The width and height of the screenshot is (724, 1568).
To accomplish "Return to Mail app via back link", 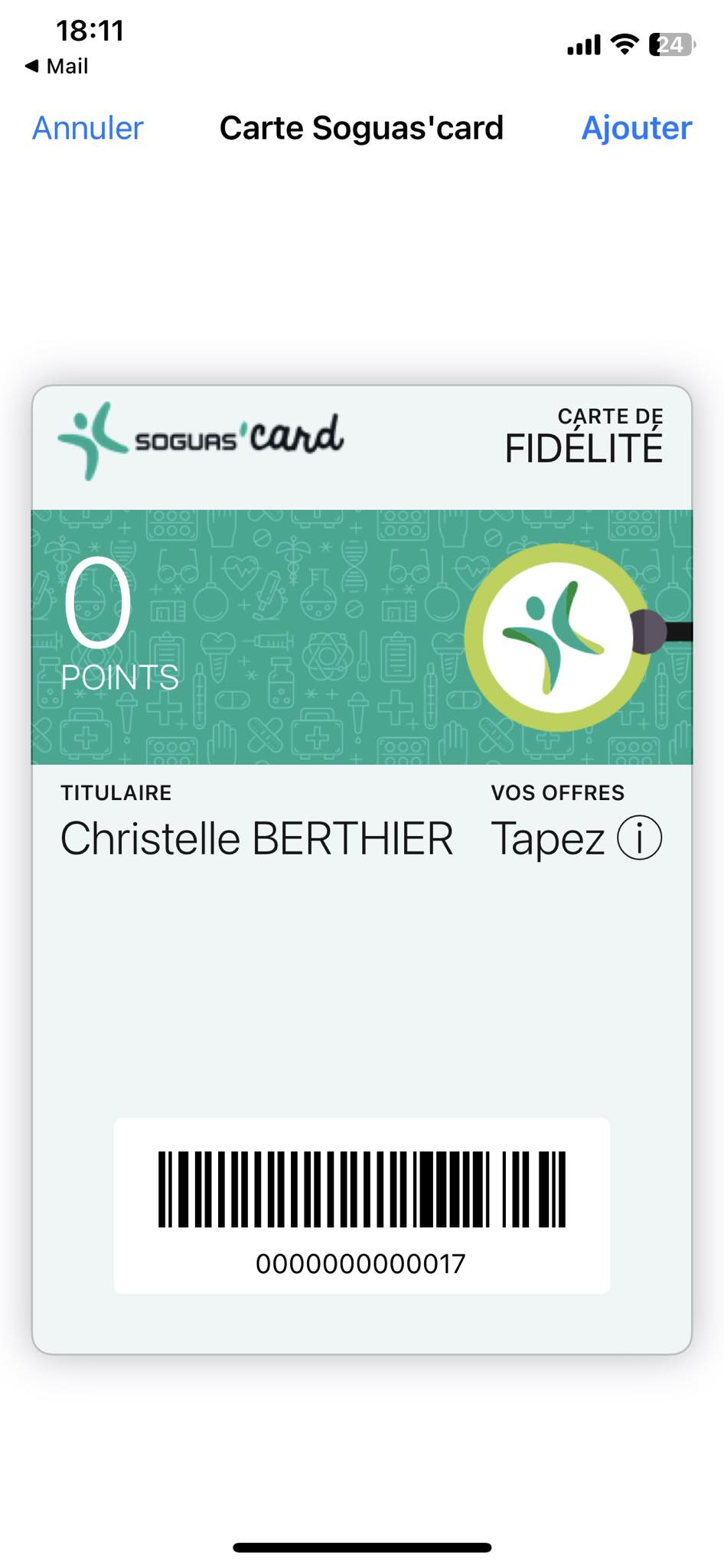I will coord(57,67).
